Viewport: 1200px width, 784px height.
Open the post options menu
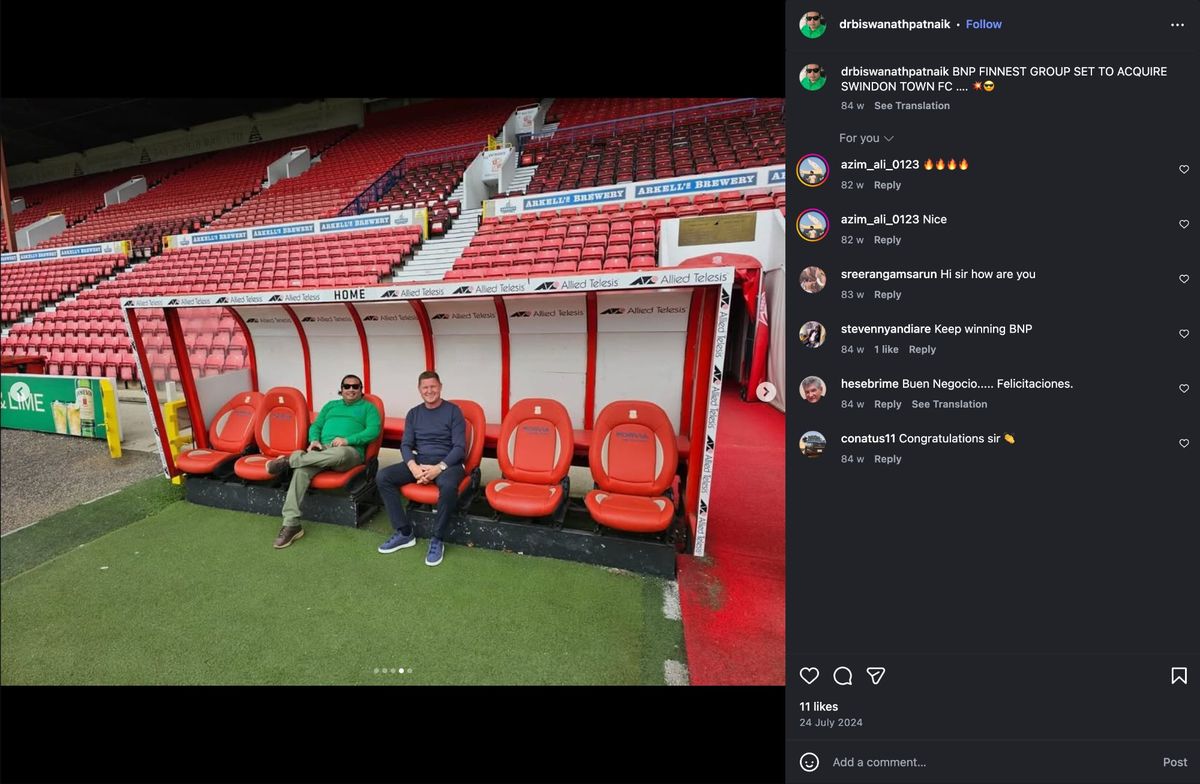1177,25
